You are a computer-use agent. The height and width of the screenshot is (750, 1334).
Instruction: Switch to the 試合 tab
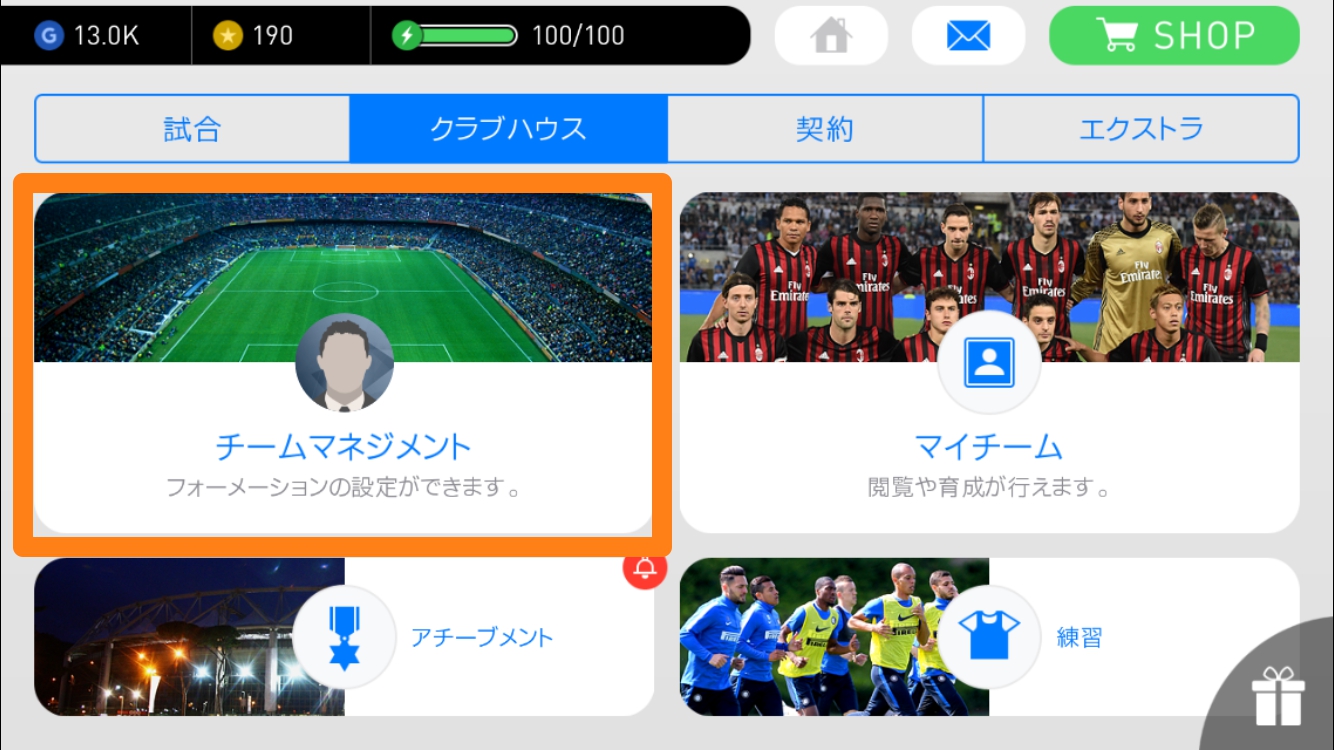[x=192, y=129]
